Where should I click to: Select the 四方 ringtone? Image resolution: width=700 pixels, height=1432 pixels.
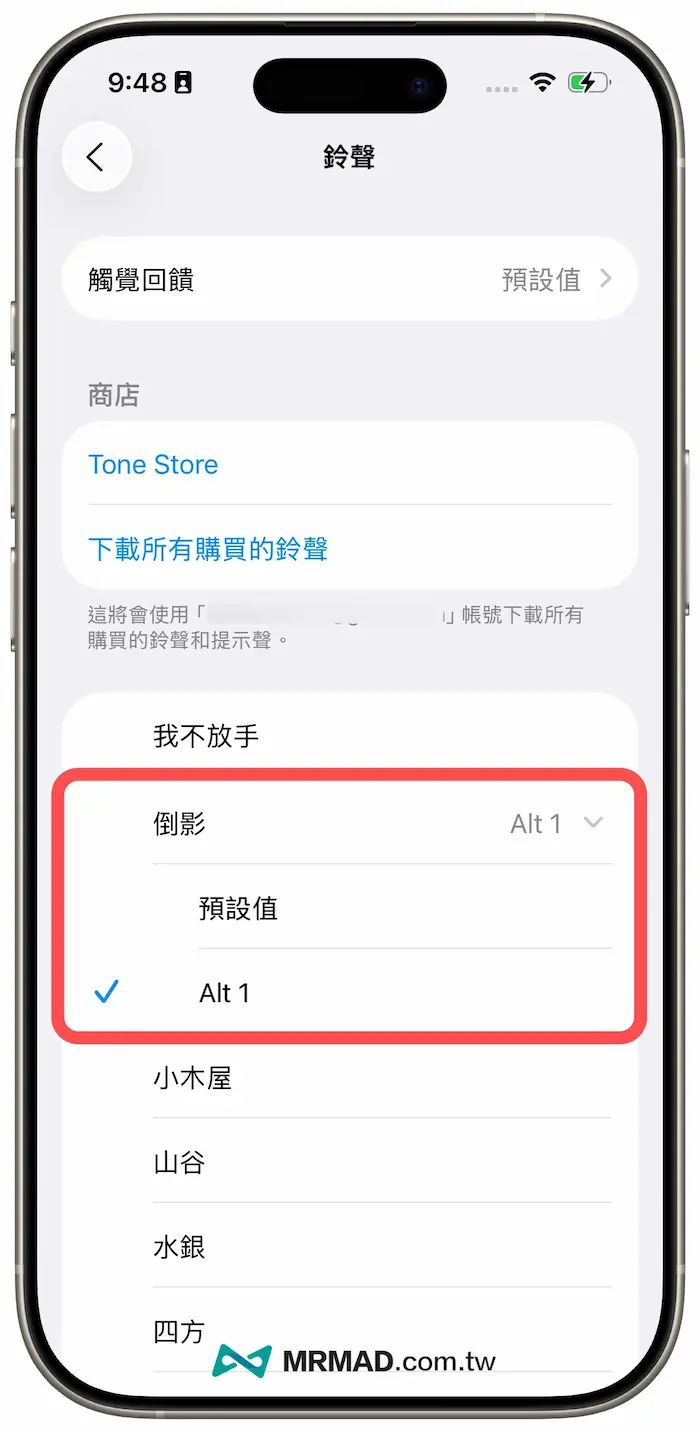tap(179, 1331)
